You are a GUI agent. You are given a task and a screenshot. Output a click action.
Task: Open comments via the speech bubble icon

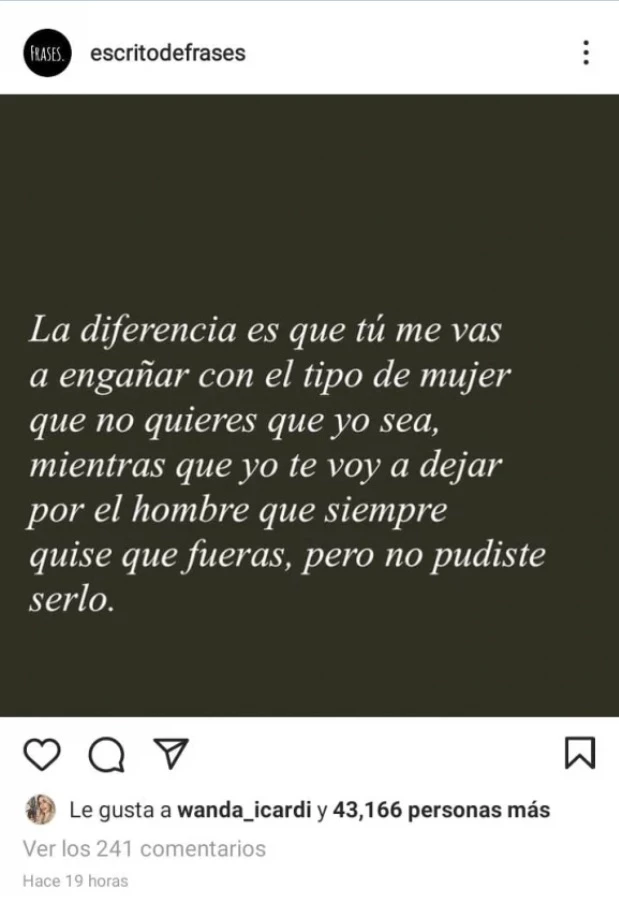point(105,755)
